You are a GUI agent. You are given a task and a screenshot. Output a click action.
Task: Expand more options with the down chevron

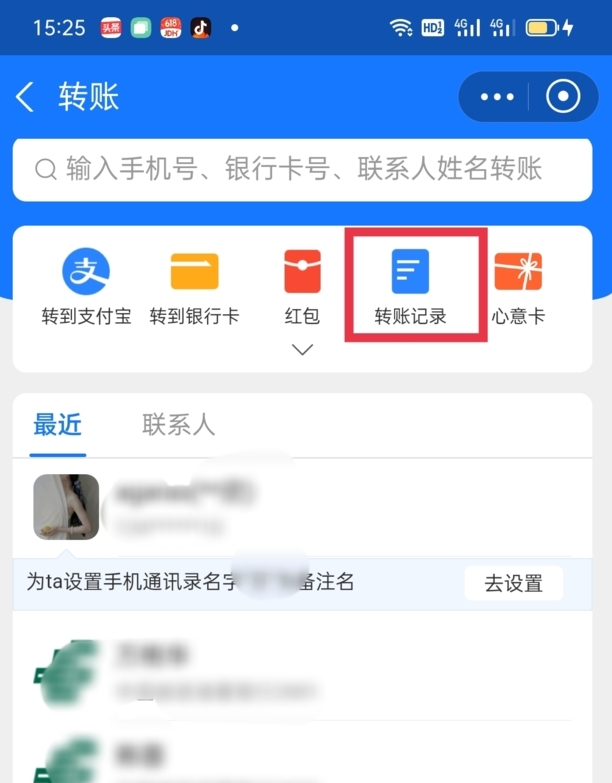(302, 350)
